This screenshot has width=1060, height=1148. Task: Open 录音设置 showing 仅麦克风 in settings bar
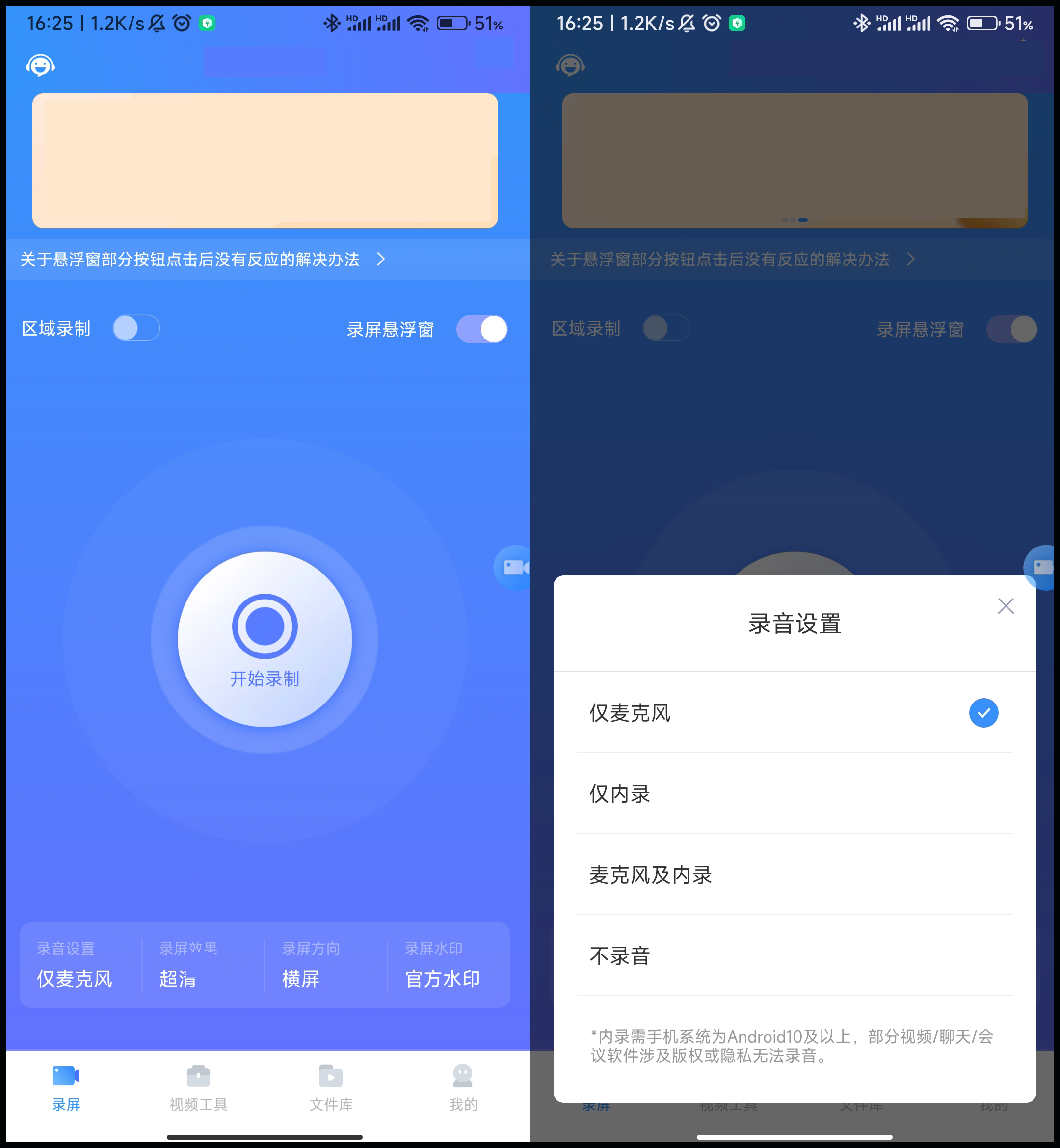[x=80, y=965]
